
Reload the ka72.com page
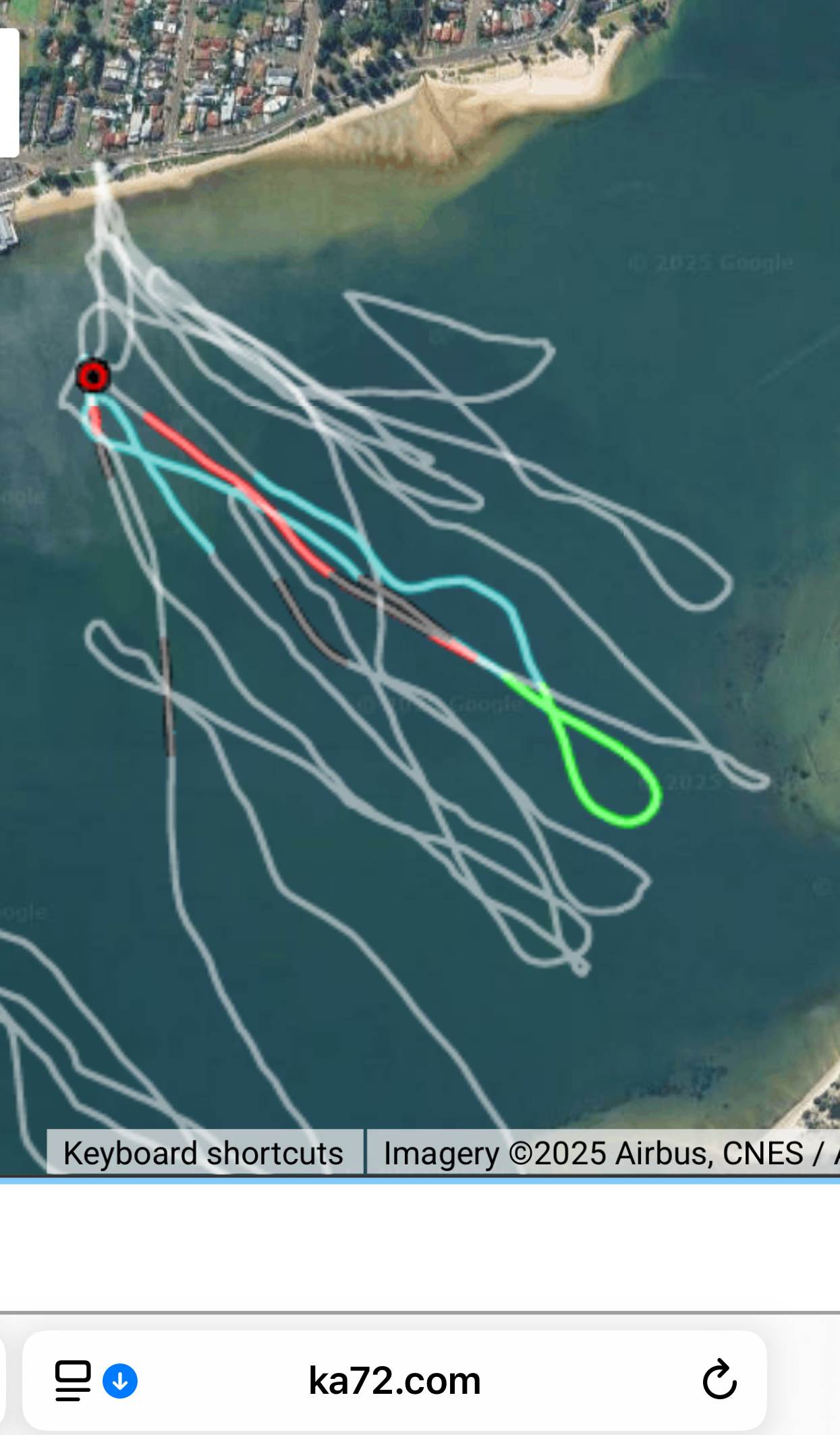pyautogui.click(x=719, y=1380)
